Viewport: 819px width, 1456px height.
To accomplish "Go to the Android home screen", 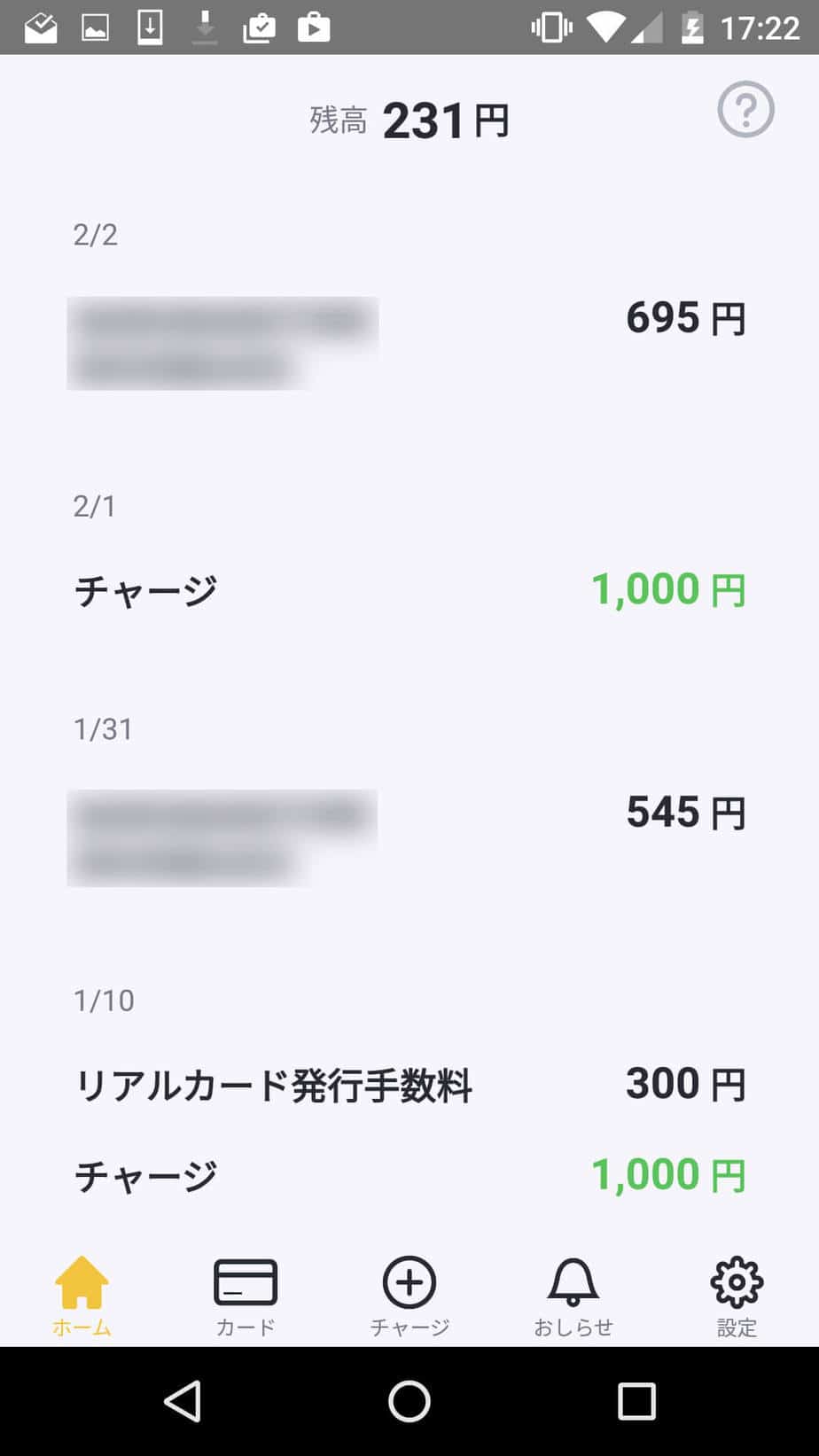I will [409, 1402].
